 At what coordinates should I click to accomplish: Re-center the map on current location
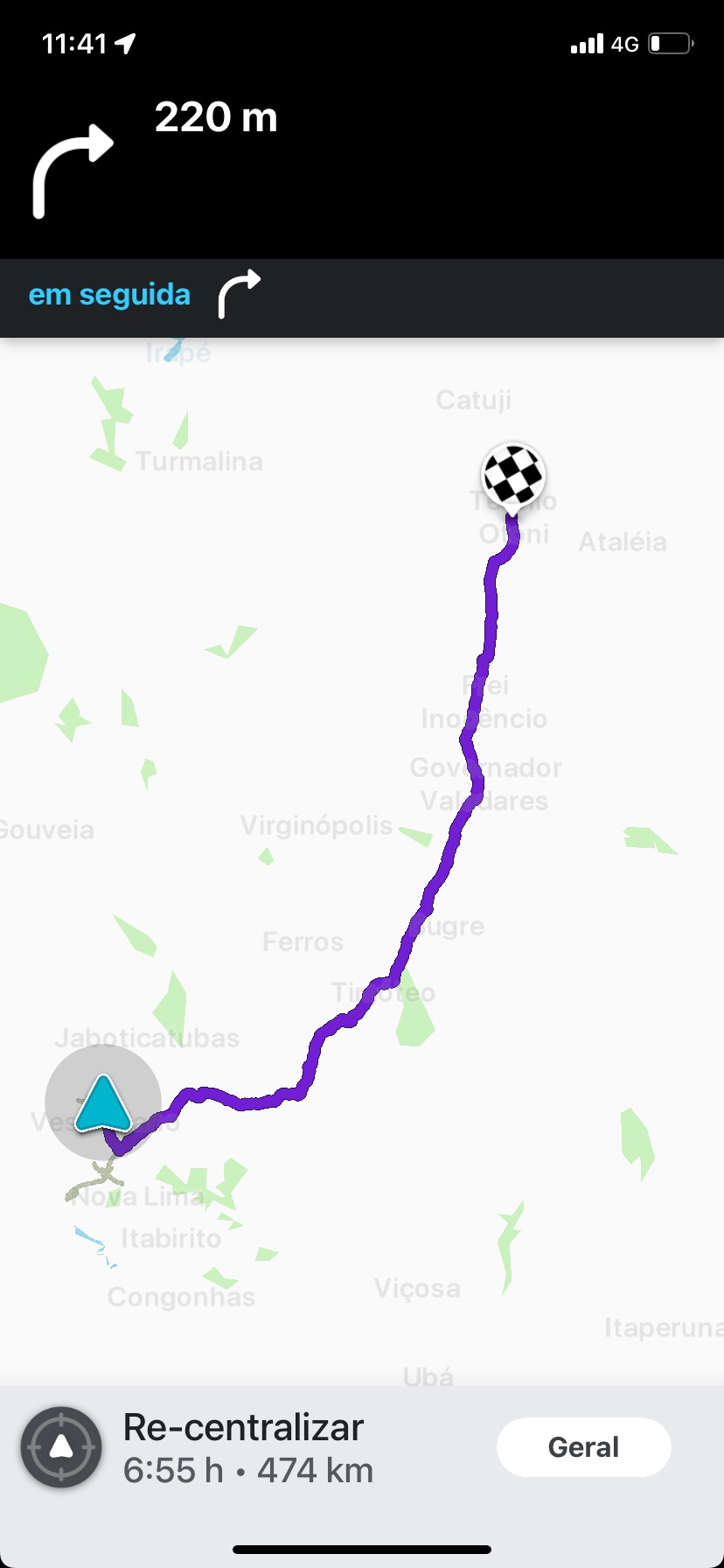61,1447
